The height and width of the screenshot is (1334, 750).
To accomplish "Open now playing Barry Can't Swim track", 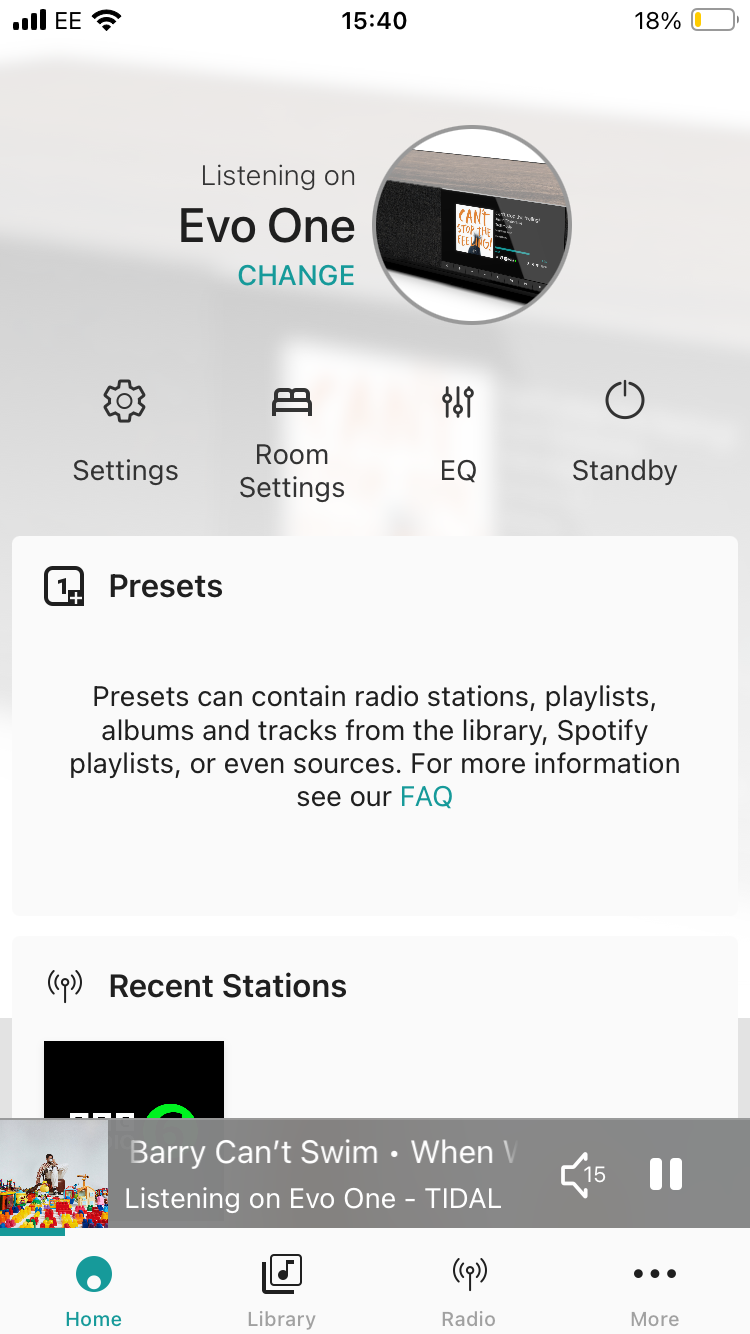I will point(320,1174).
